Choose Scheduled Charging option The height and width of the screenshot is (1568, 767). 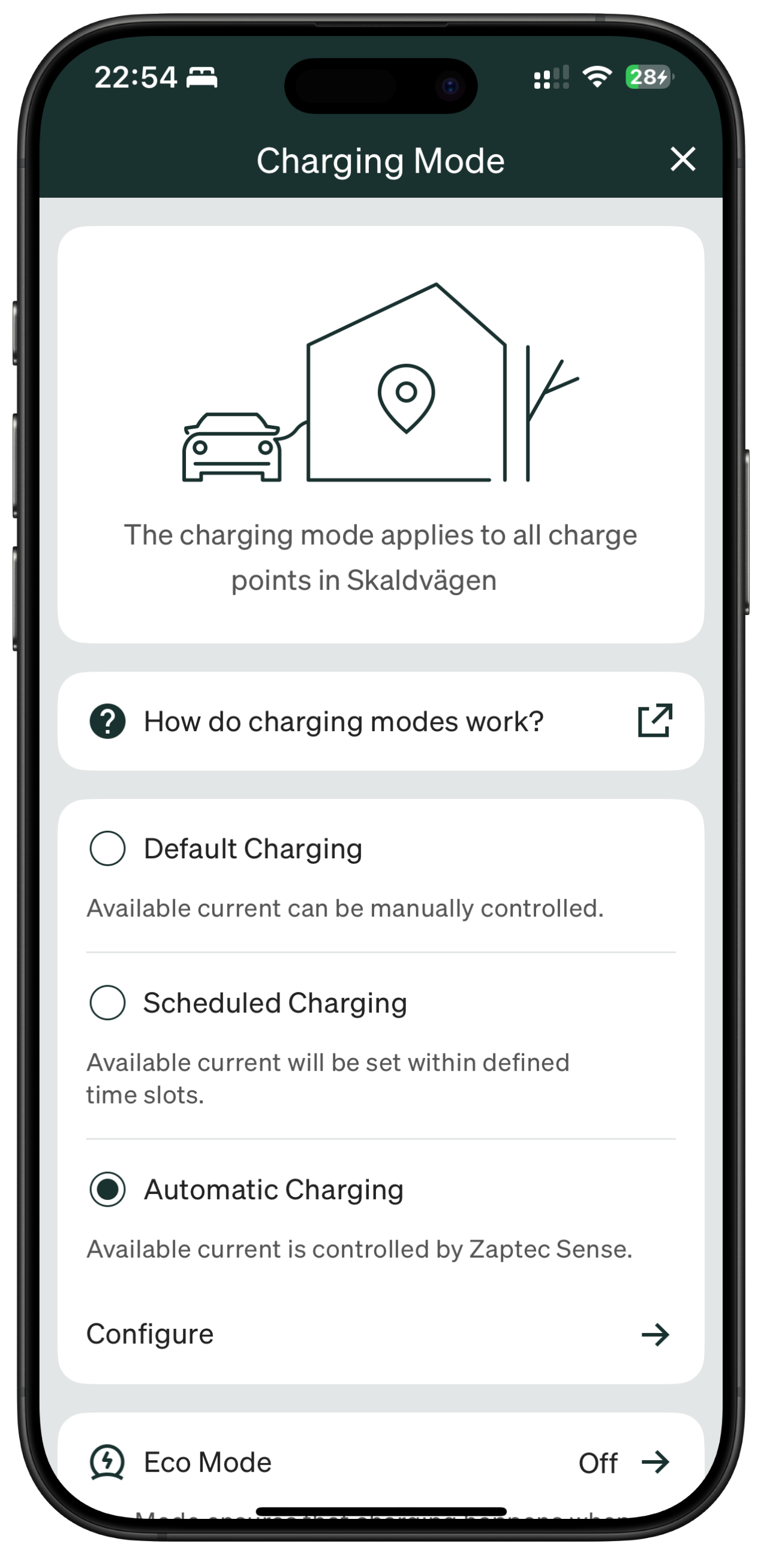pyautogui.click(x=108, y=1002)
